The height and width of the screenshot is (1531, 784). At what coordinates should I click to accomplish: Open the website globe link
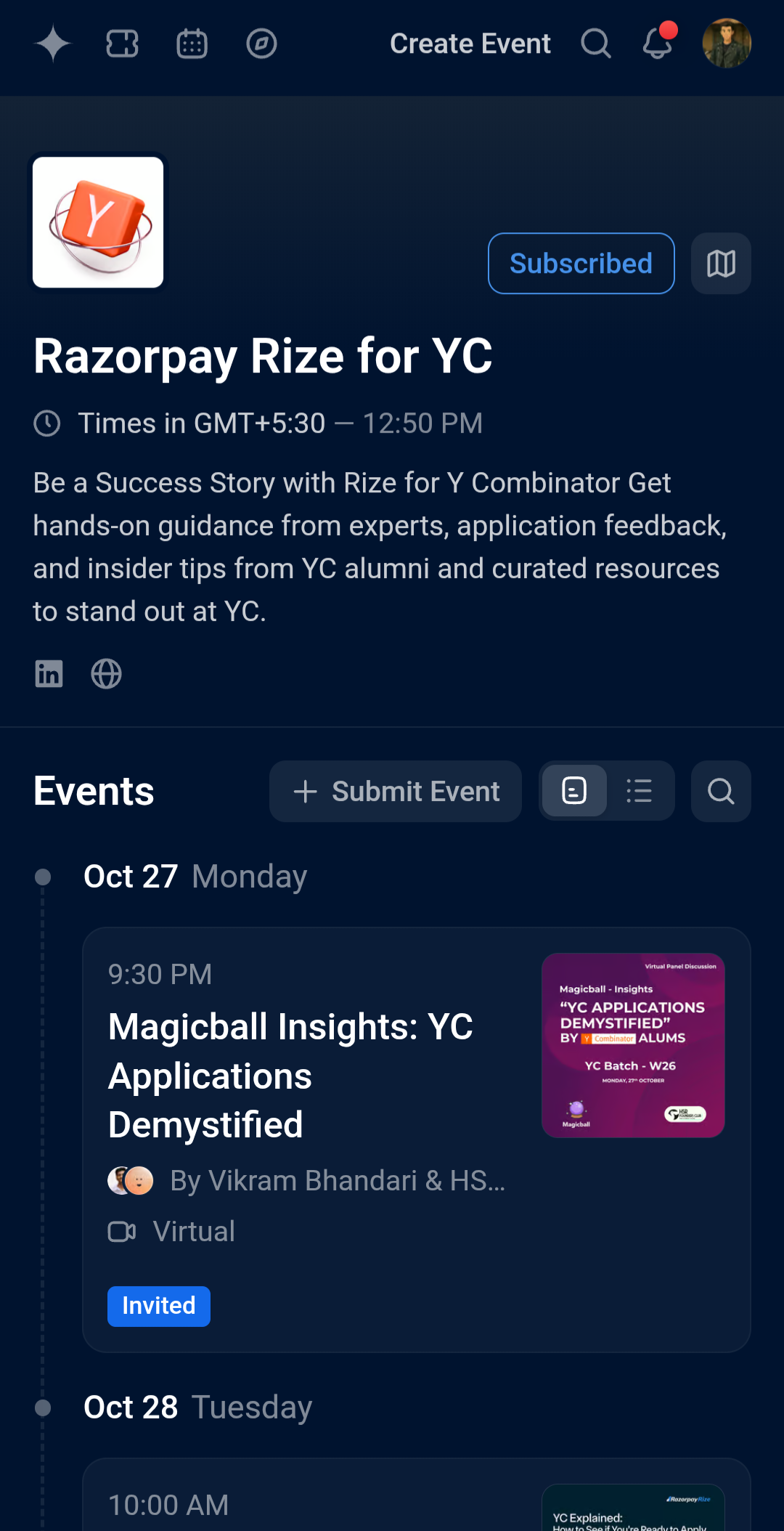click(x=106, y=674)
